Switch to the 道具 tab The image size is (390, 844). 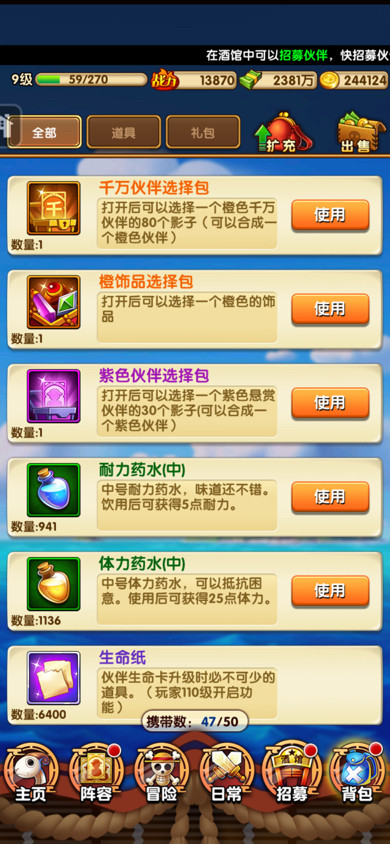click(x=124, y=132)
